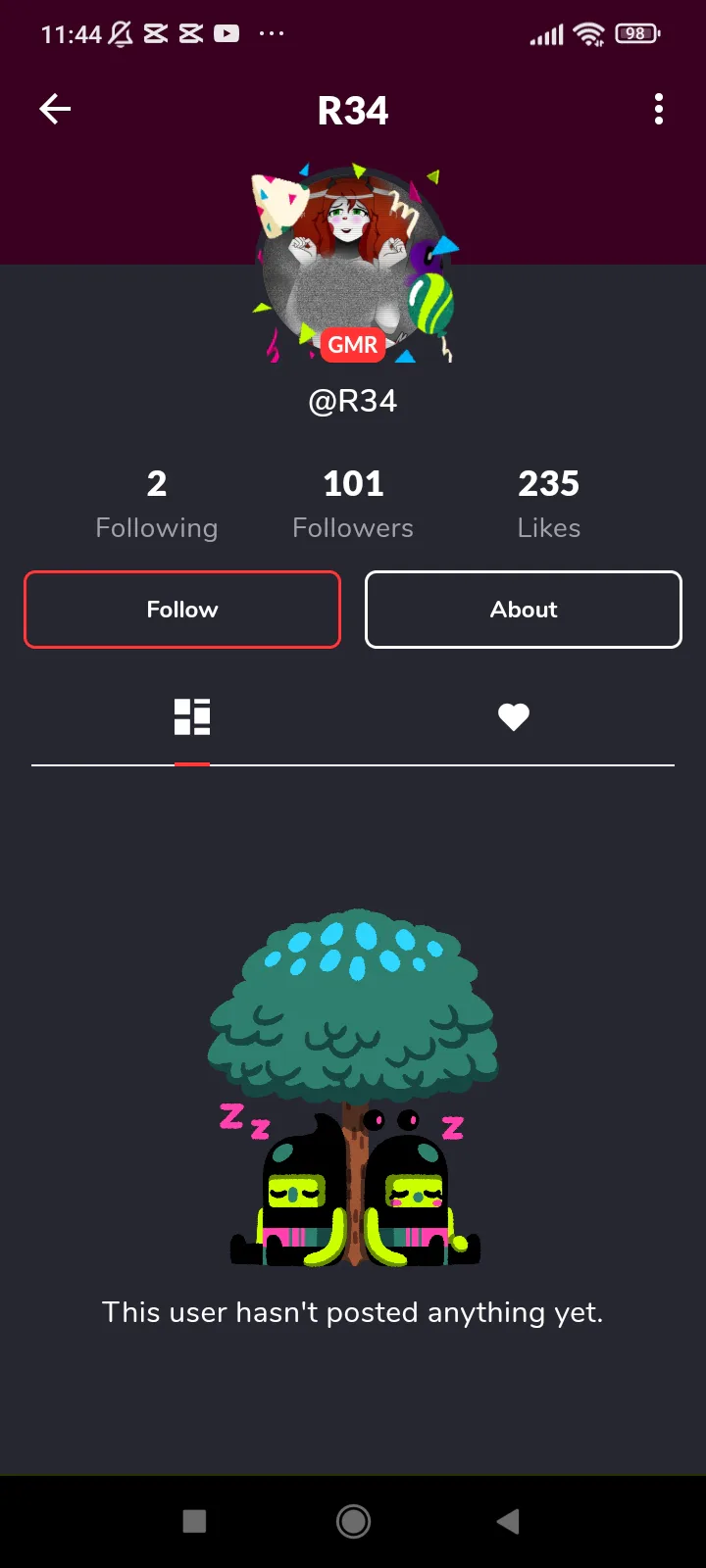Switch to the liked posts heart tab
This screenshot has width=706, height=1568.
click(x=514, y=717)
